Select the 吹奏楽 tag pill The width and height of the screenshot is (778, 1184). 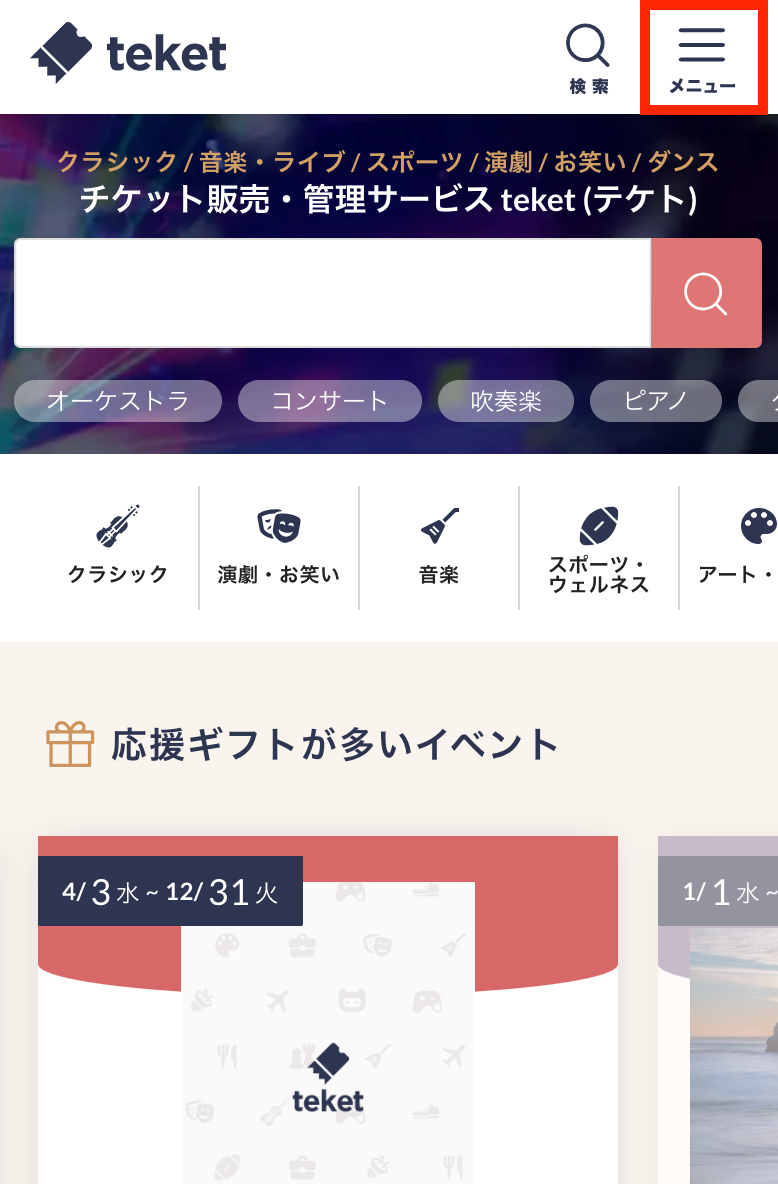click(506, 401)
